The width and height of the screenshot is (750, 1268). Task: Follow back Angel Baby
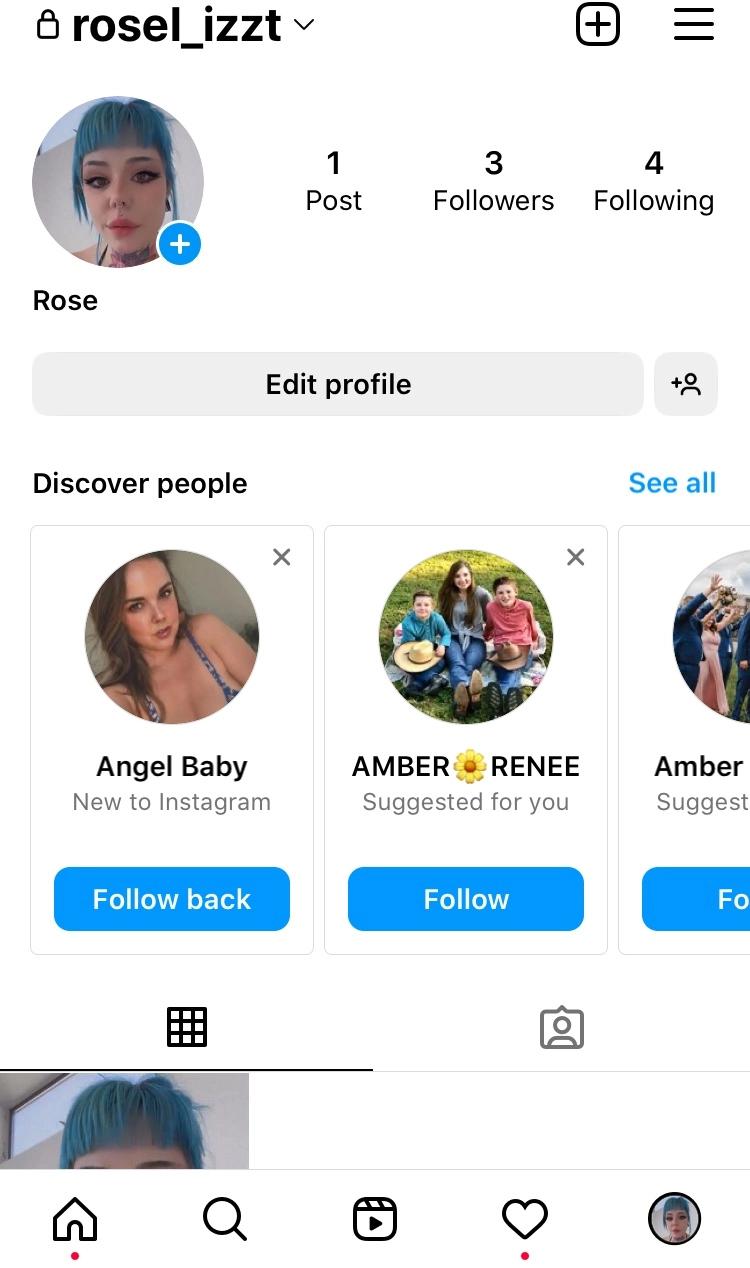coord(172,899)
